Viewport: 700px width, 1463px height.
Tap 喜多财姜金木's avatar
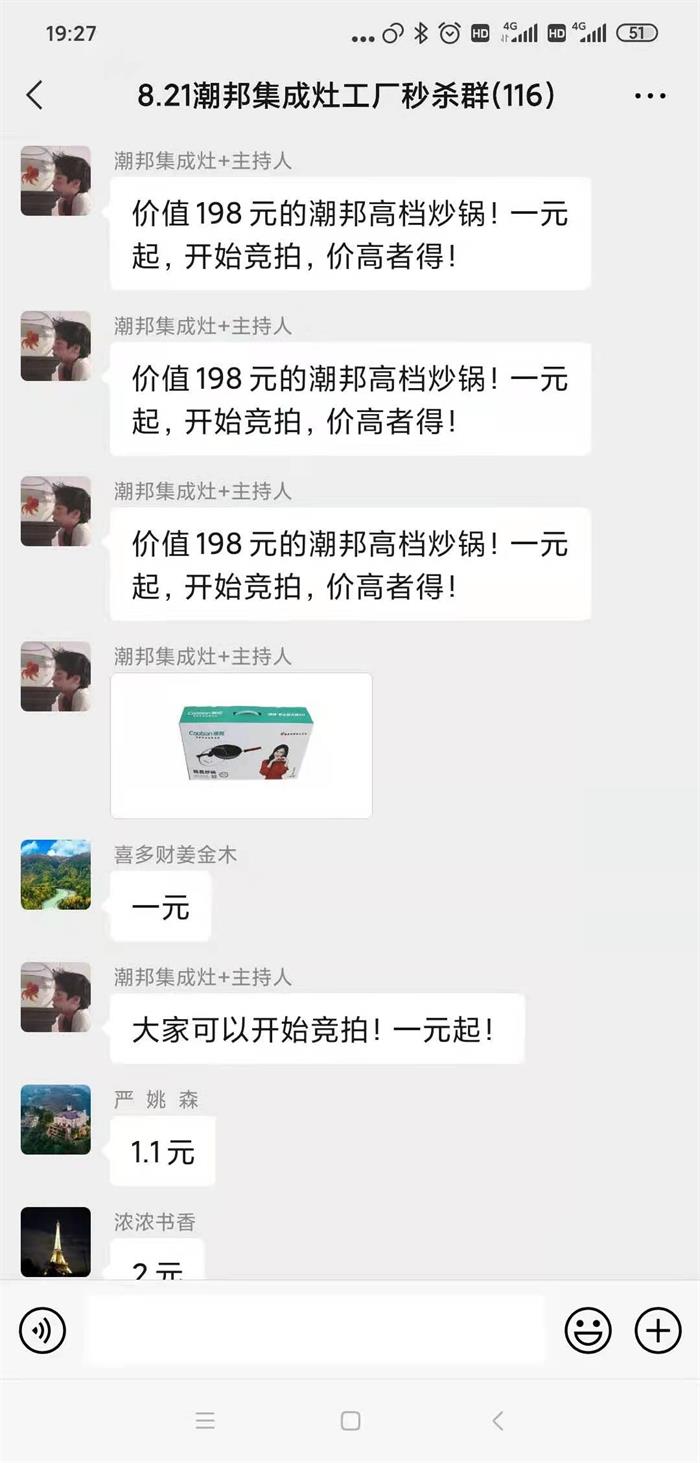tap(56, 875)
